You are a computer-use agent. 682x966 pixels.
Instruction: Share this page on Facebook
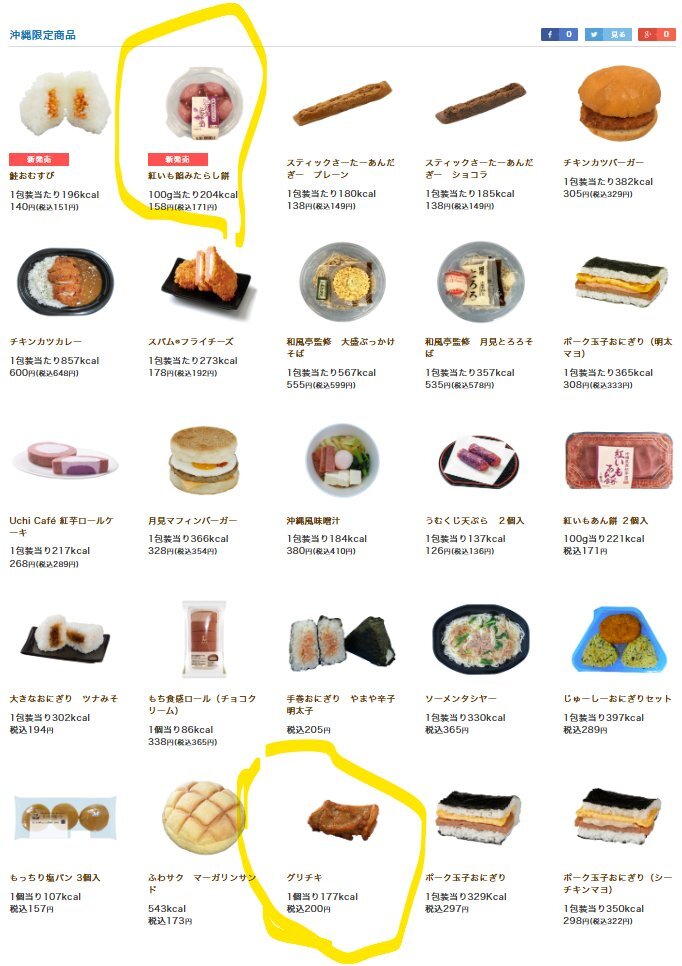click(559, 34)
